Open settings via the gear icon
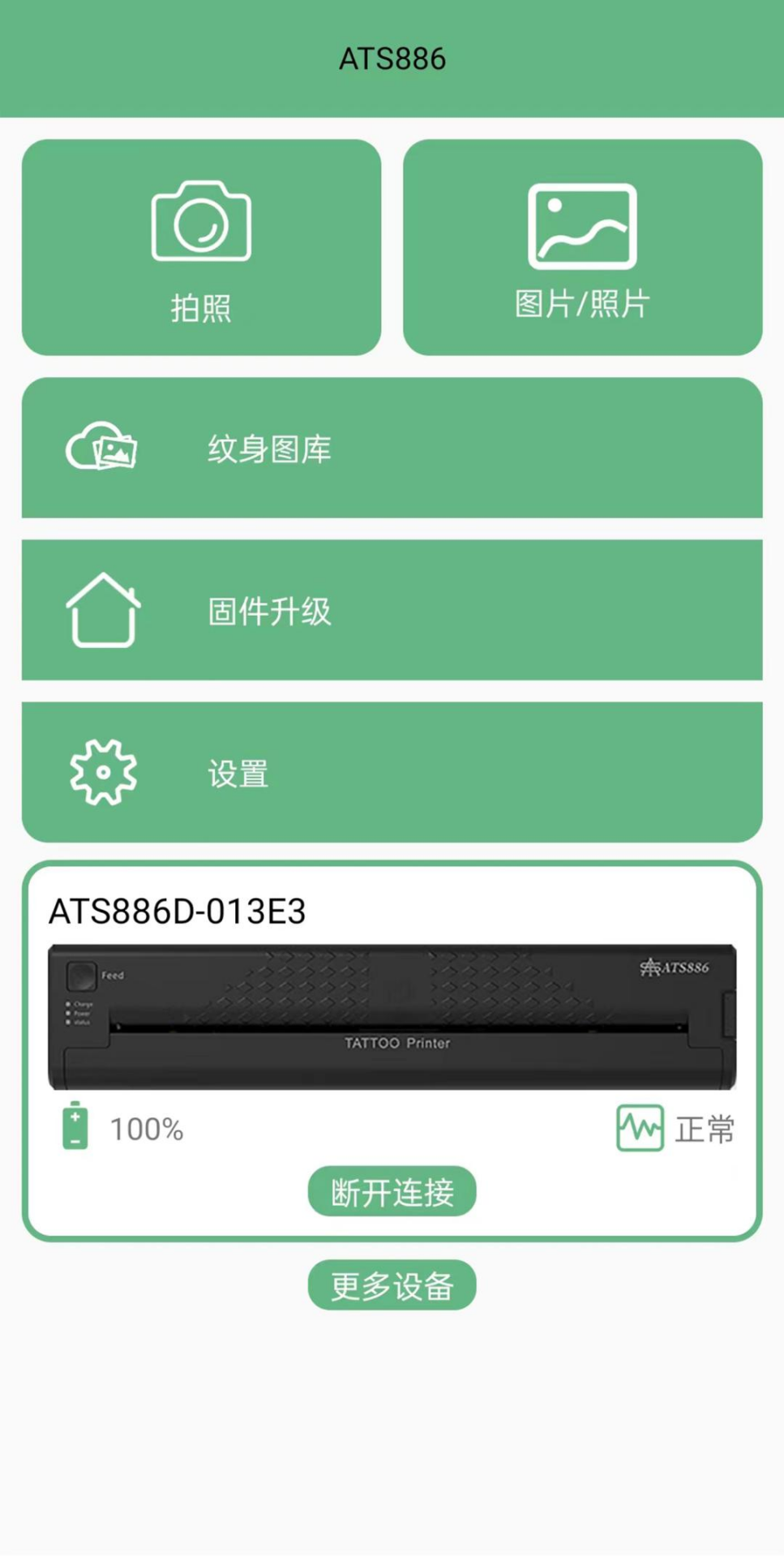Image resolution: width=784 pixels, height=1557 pixels. [x=101, y=771]
